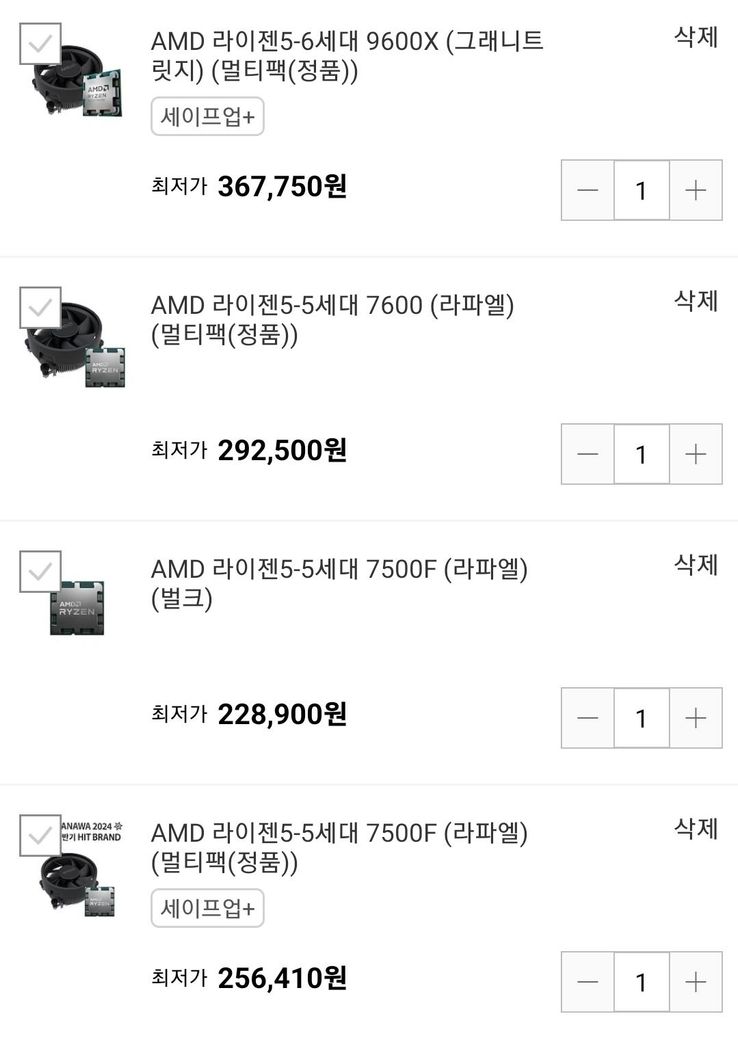Delete the 7600 라파엘 멀티팩 item
This screenshot has width=738, height=1040.
pyautogui.click(x=696, y=301)
